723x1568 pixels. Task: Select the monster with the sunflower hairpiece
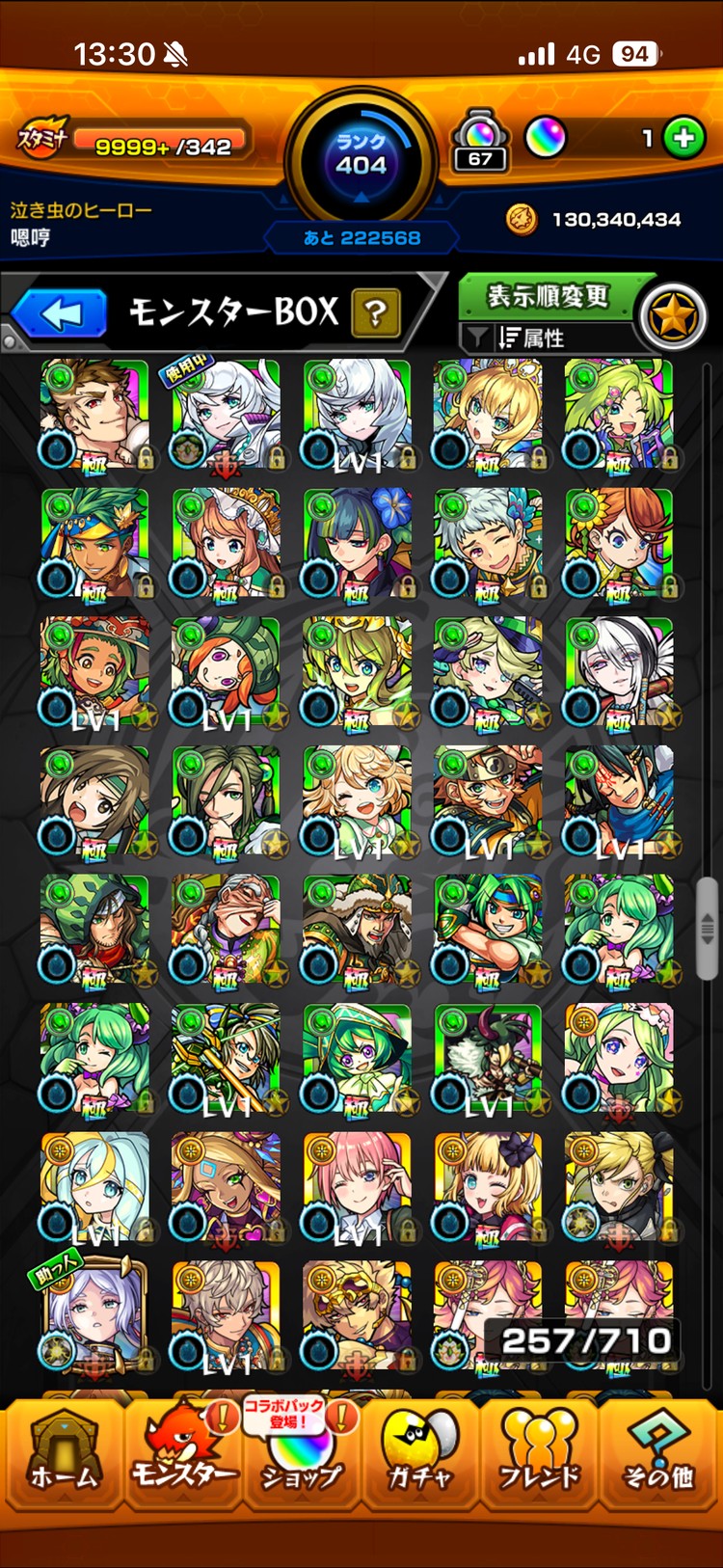(619, 544)
